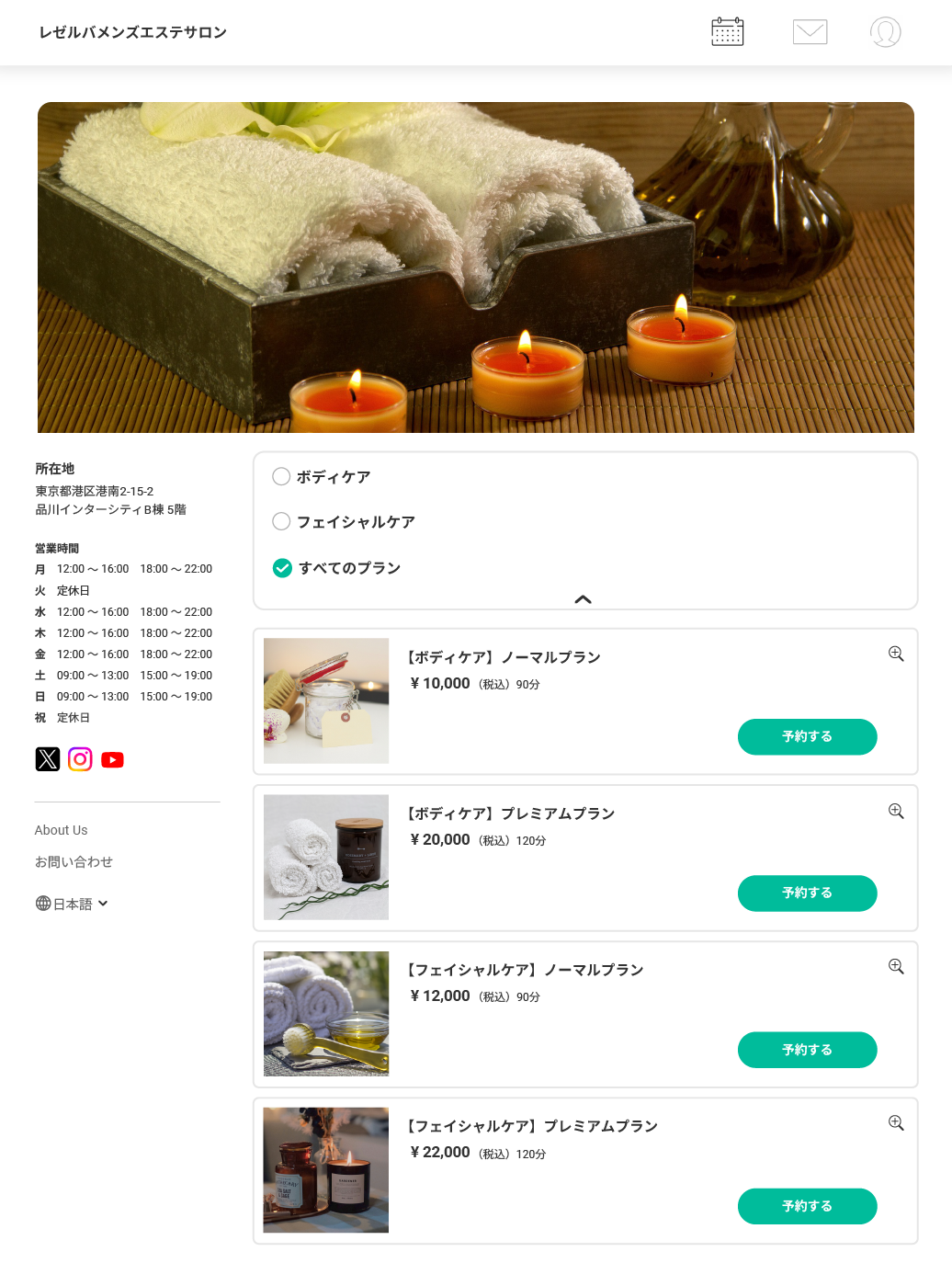Tap 予約する for フェイシャルケア ノーマルプラン
Viewport: 952px width, 1263px height.
tap(807, 1050)
